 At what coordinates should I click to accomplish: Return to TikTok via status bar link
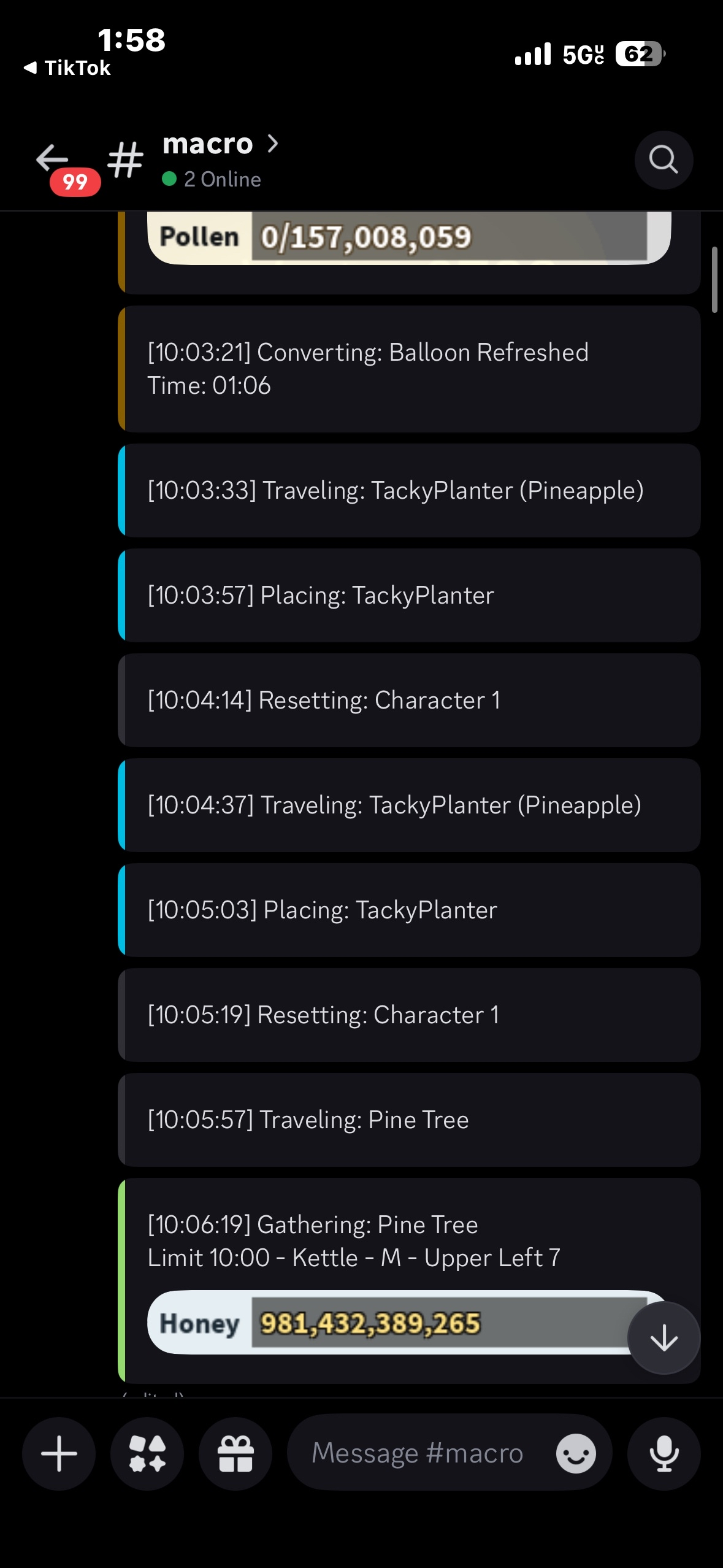tap(67, 67)
